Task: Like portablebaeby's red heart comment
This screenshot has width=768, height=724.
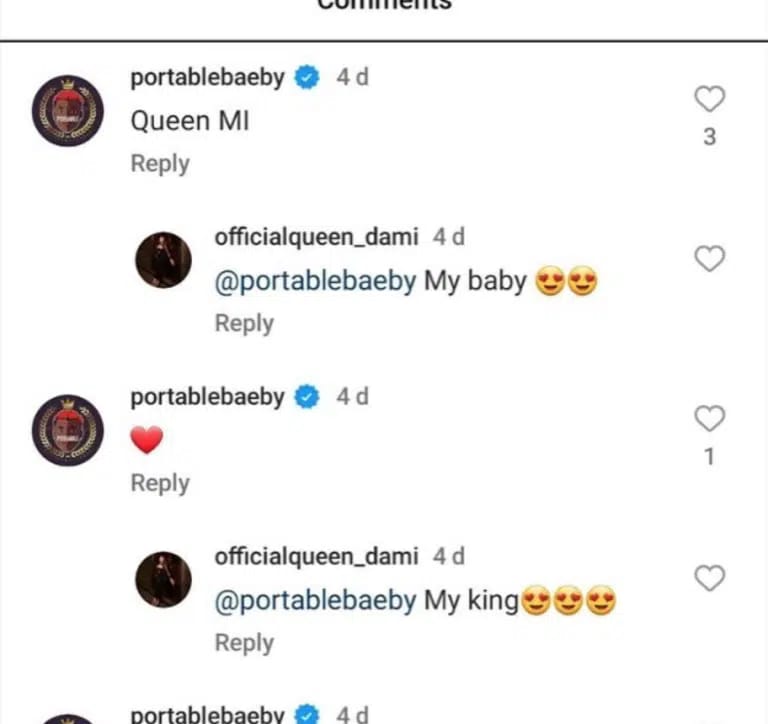Action: (709, 419)
